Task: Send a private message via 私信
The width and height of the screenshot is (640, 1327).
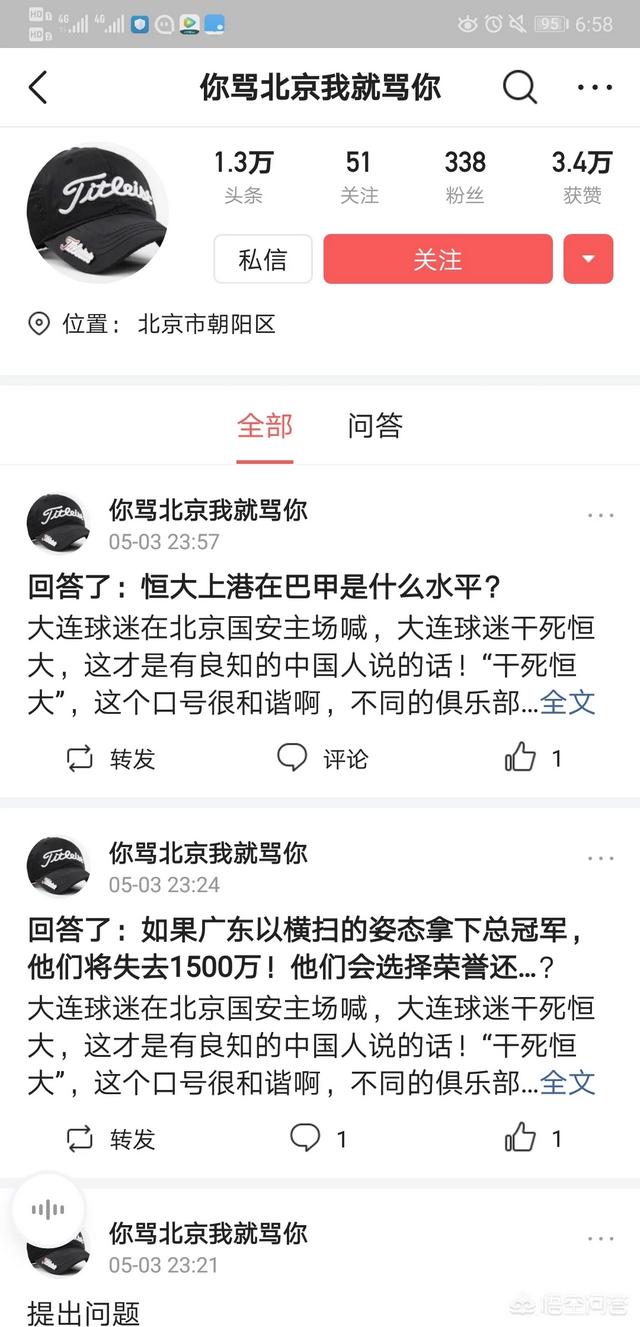Action: (263, 259)
